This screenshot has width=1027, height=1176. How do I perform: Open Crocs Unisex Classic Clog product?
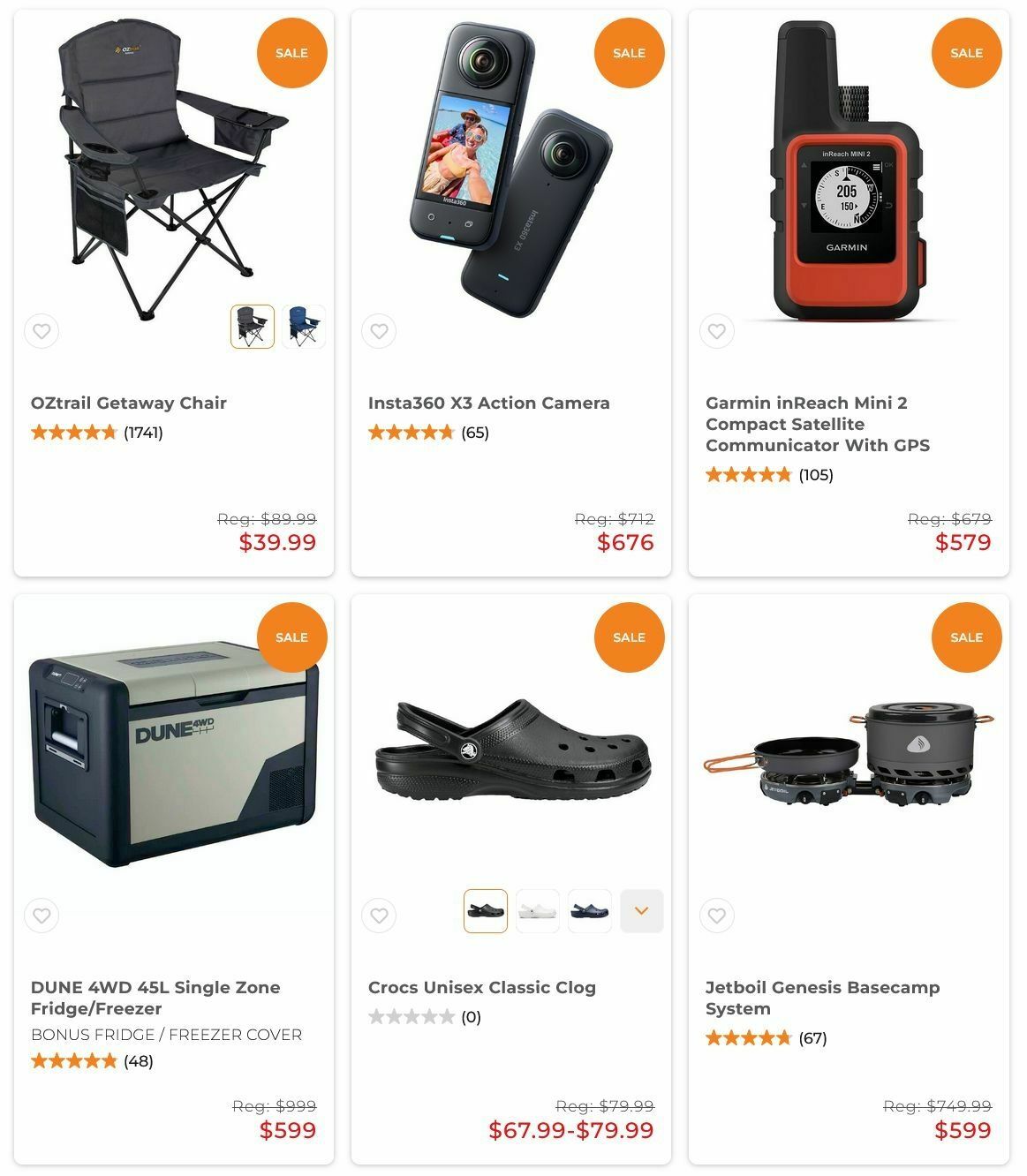click(x=482, y=987)
